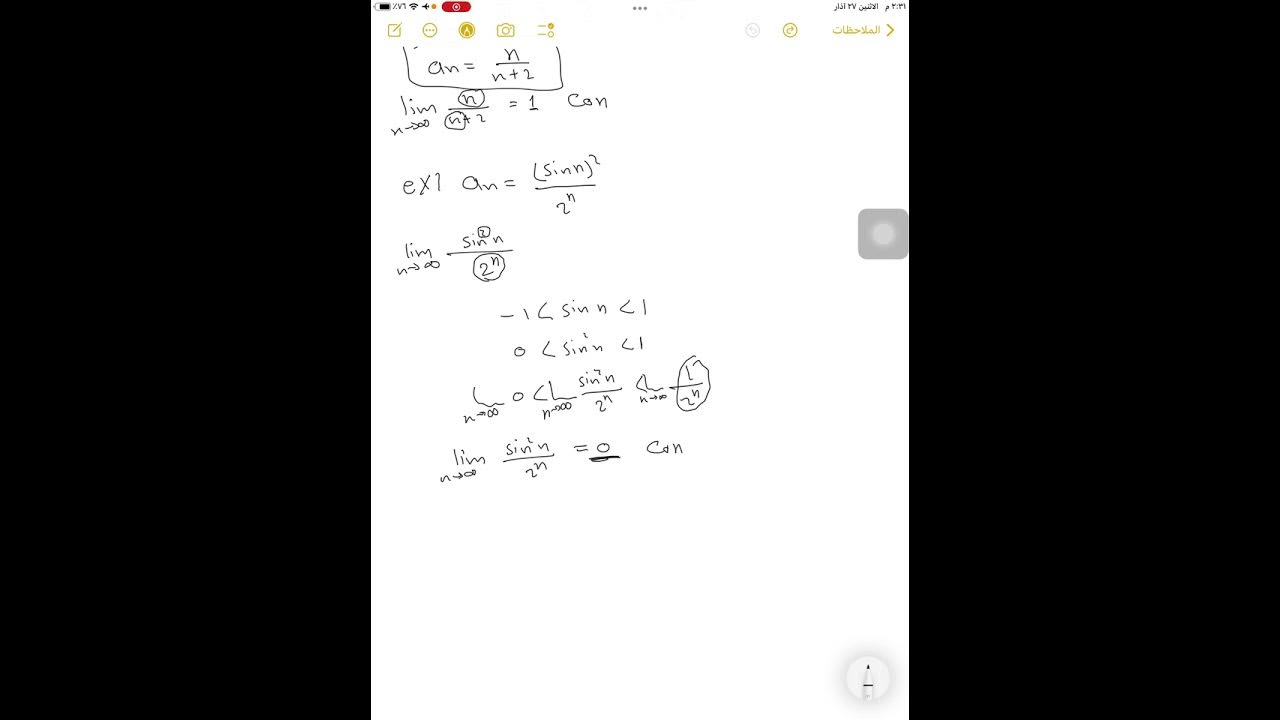Toggle the markup pen tool
This screenshot has height=720, width=1280.
pos(467,30)
